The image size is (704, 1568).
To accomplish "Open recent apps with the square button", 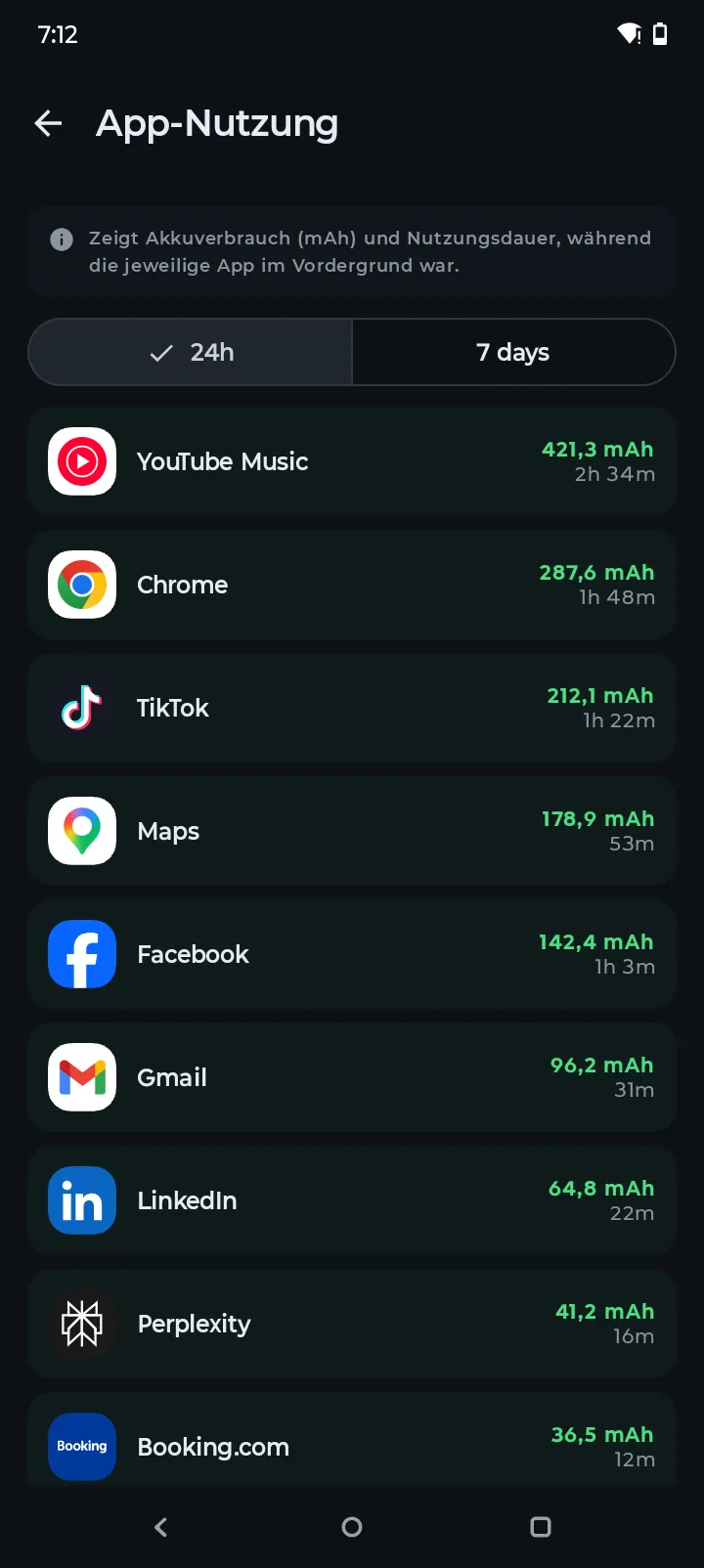I will (540, 1527).
